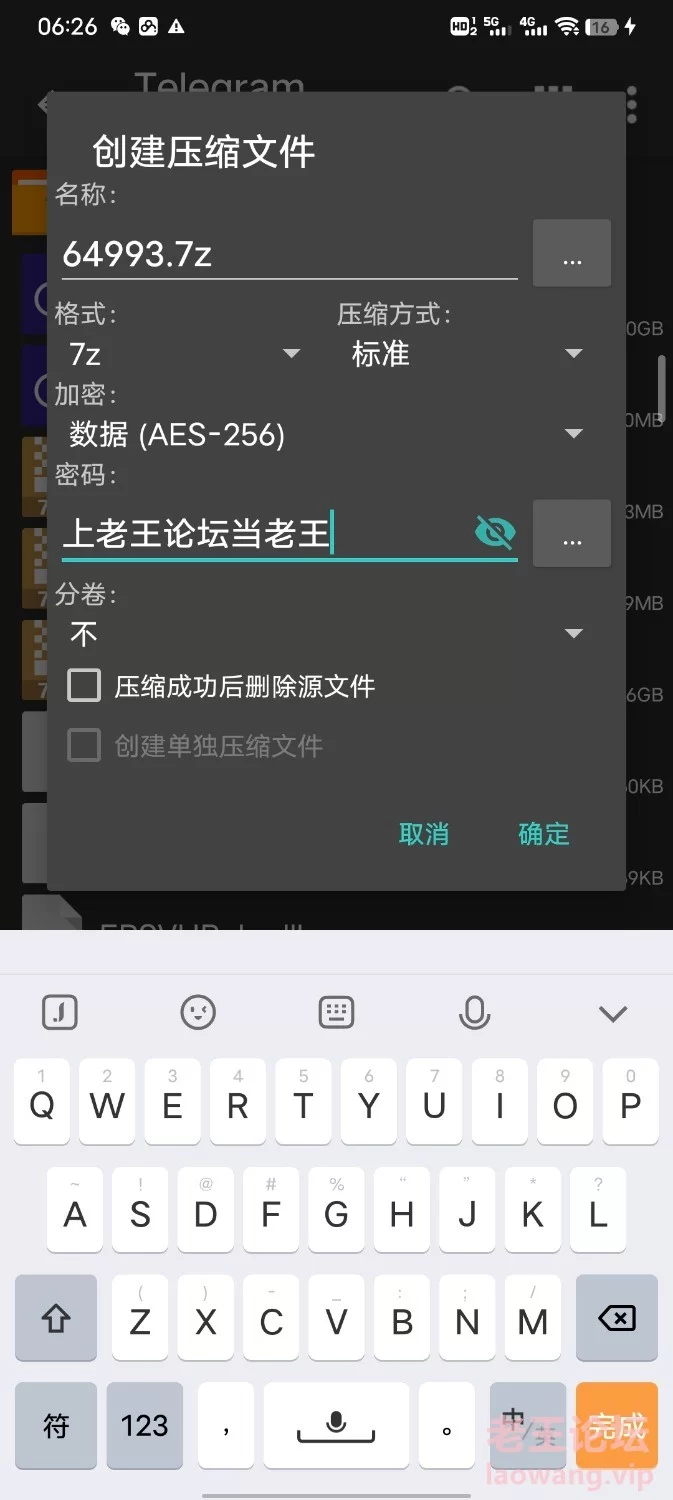Expand the 标准 compression method dropdown
Screen dimensions: 673x1500
coord(466,354)
